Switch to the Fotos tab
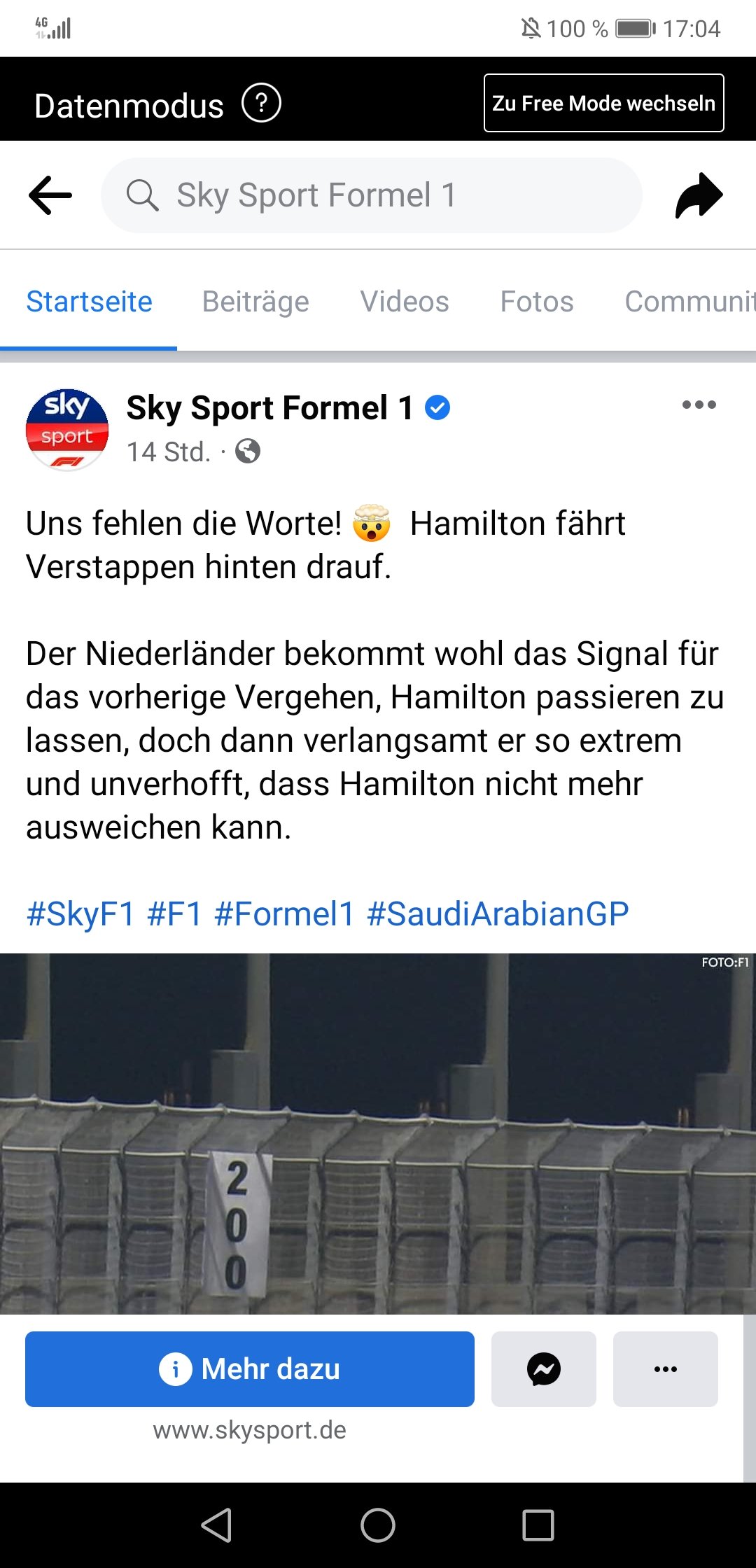 click(537, 302)
